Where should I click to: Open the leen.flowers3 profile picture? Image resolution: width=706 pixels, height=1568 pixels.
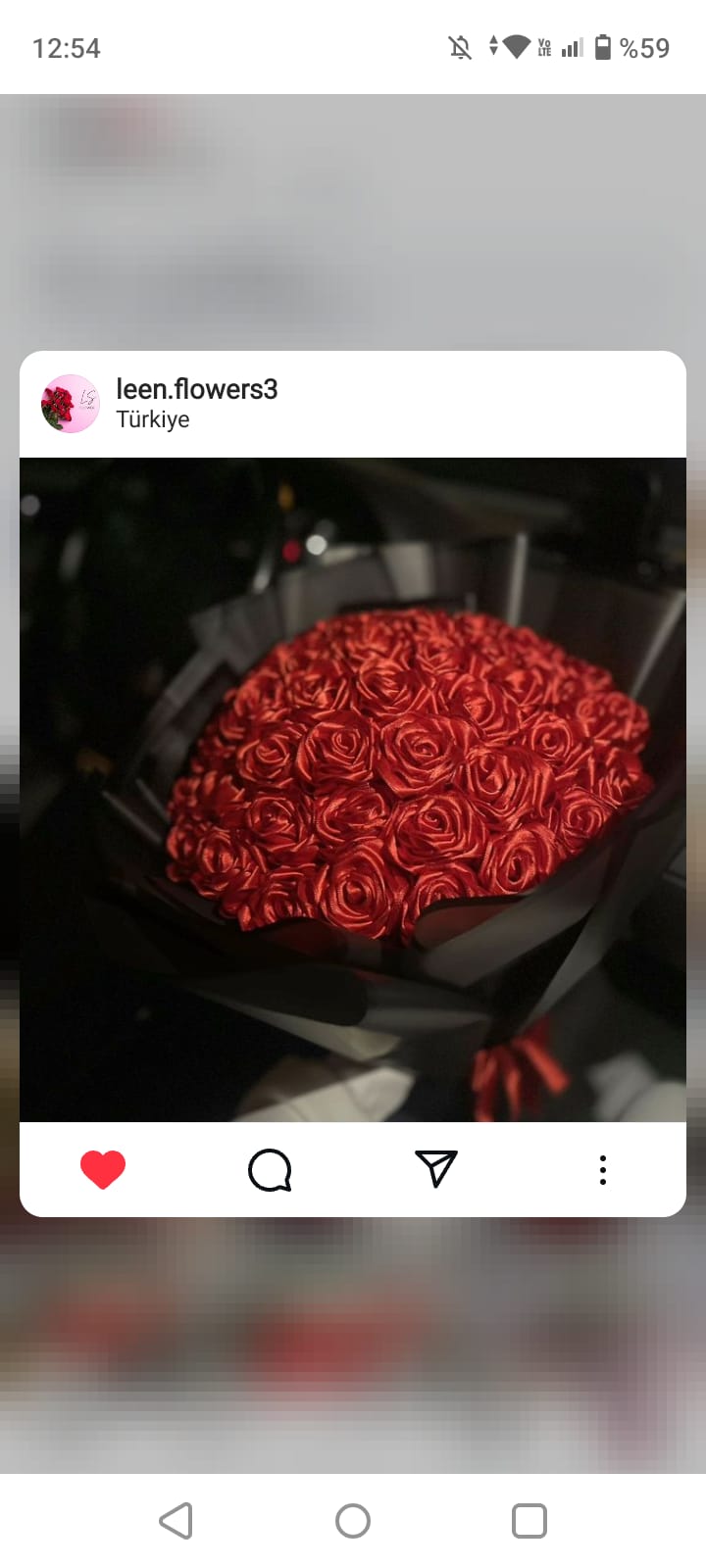pos(70,404)
